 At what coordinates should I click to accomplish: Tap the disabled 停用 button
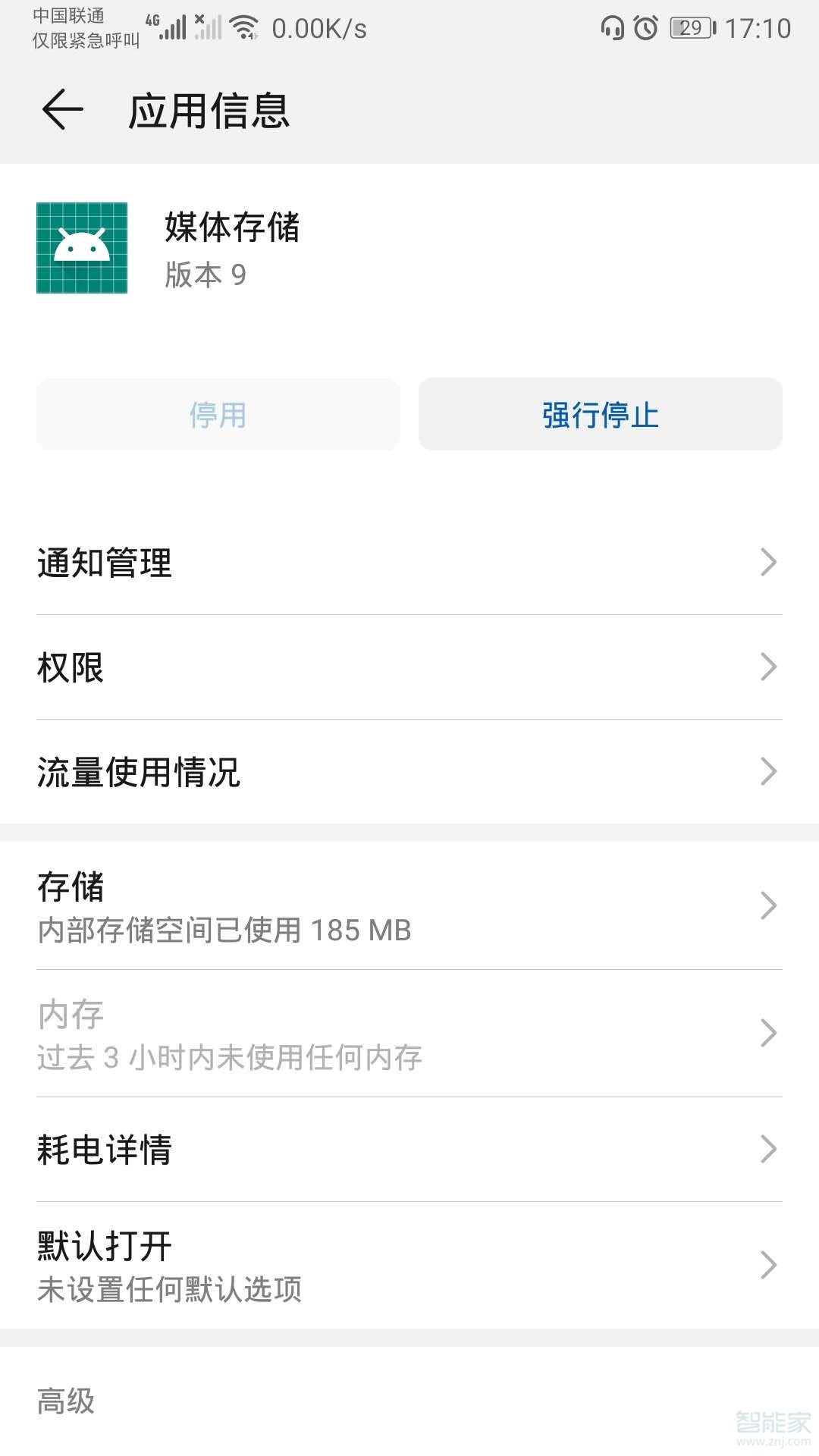[218, 414]
